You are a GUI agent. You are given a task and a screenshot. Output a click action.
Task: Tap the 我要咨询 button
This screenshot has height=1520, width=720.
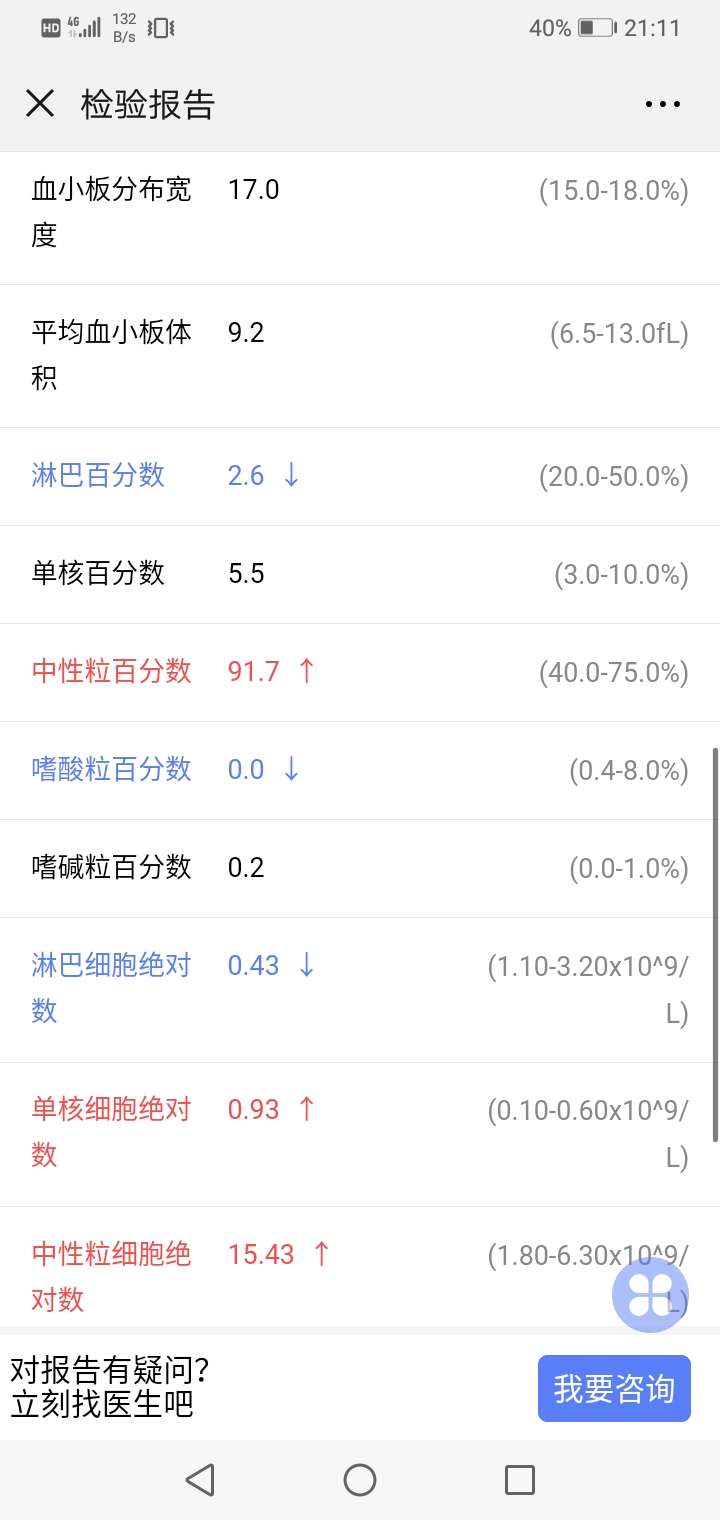[x=614, y=1388]
